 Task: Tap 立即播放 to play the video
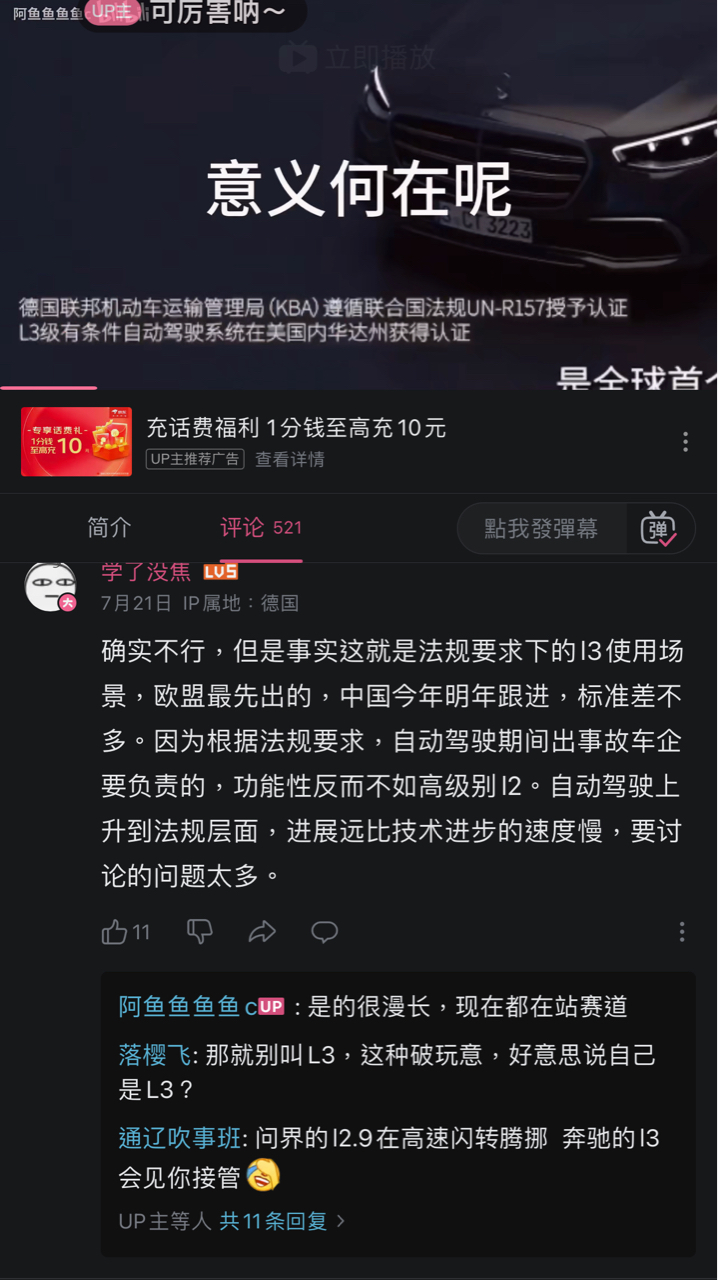click(358, 58)
